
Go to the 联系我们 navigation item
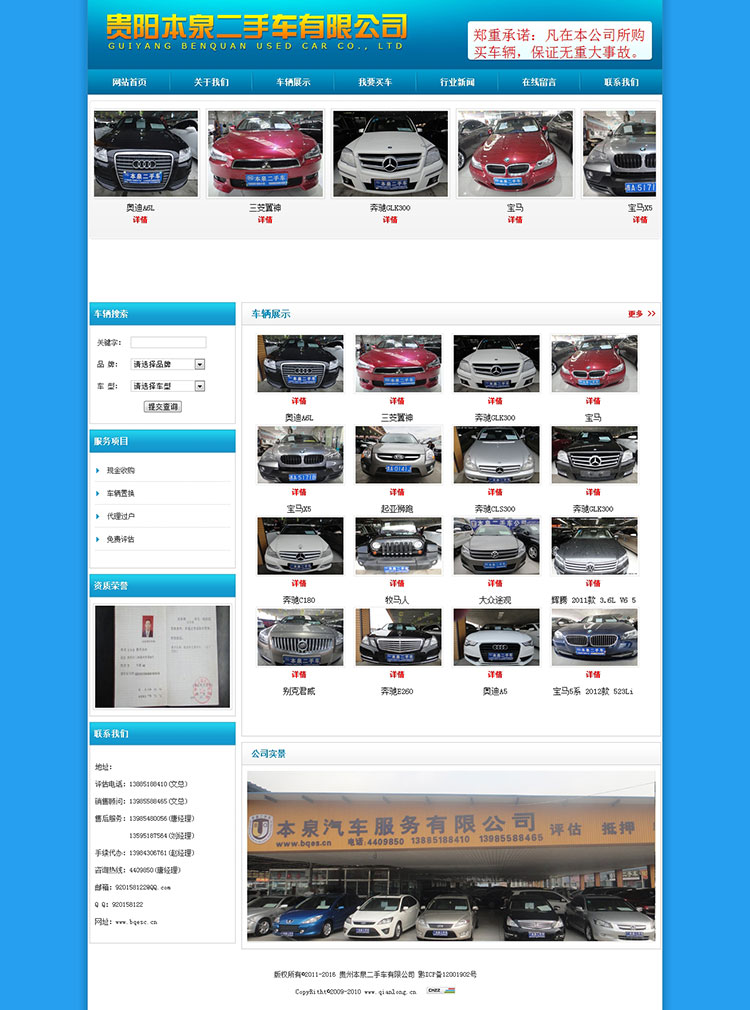(x=621, y=82)
